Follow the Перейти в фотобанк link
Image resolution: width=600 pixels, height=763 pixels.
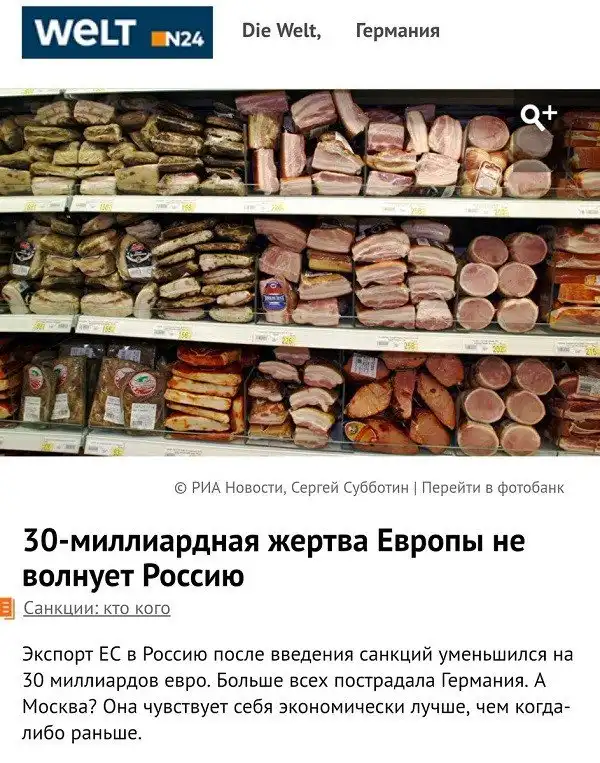492,488
